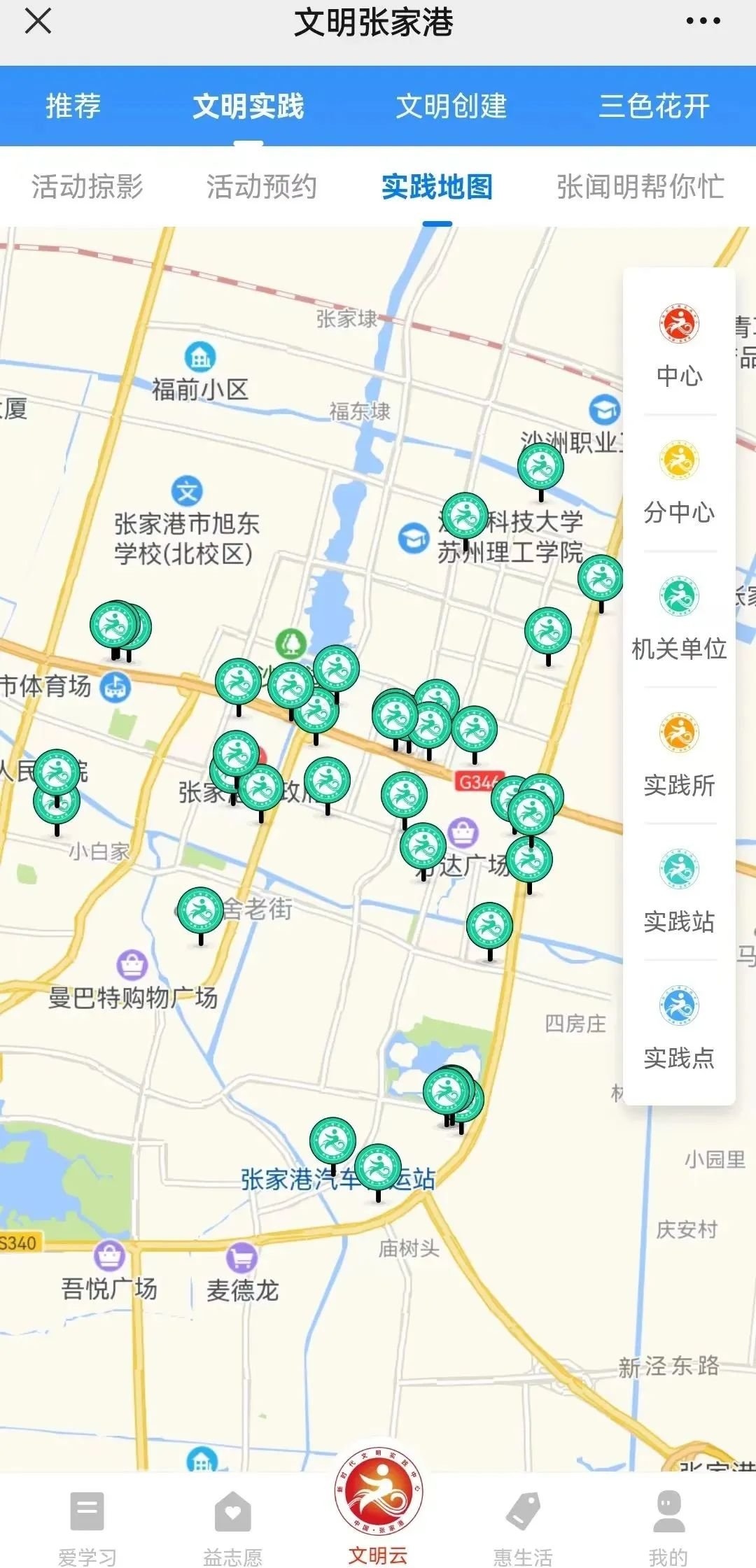Image resolution: width=756 pixels, height=1568 pixels.
Task: Go to 益志愿 in bottom navigation
Action: pos(232,1525)
